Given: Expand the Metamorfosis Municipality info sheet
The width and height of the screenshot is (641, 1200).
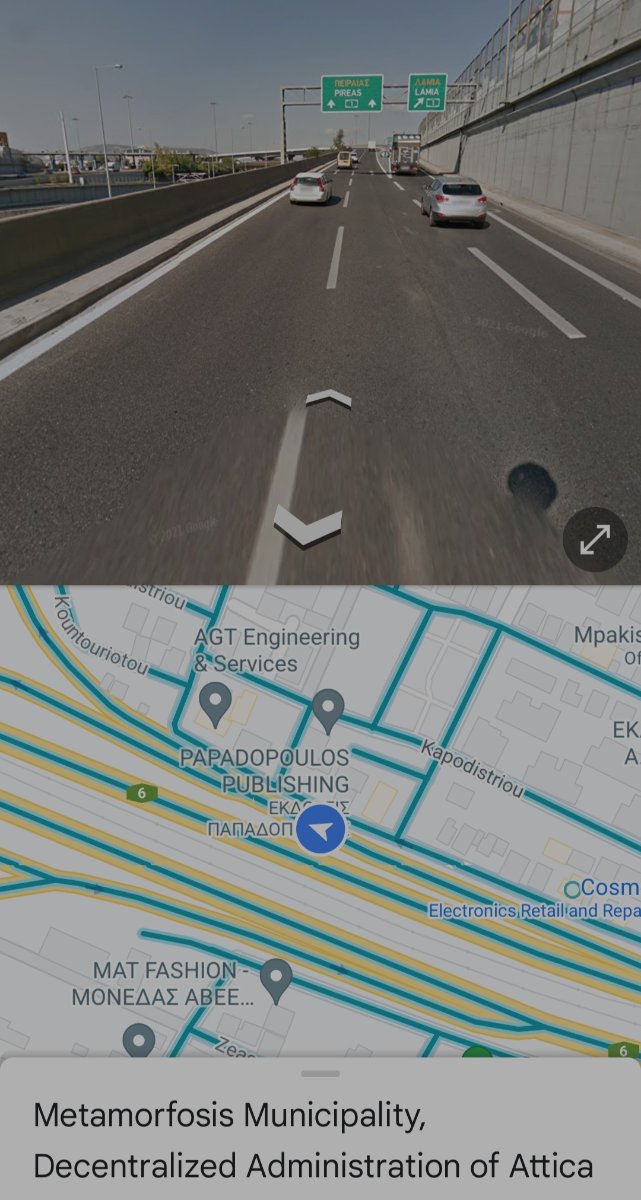Looking at the screenshot, I should [x=320, y=1074].
